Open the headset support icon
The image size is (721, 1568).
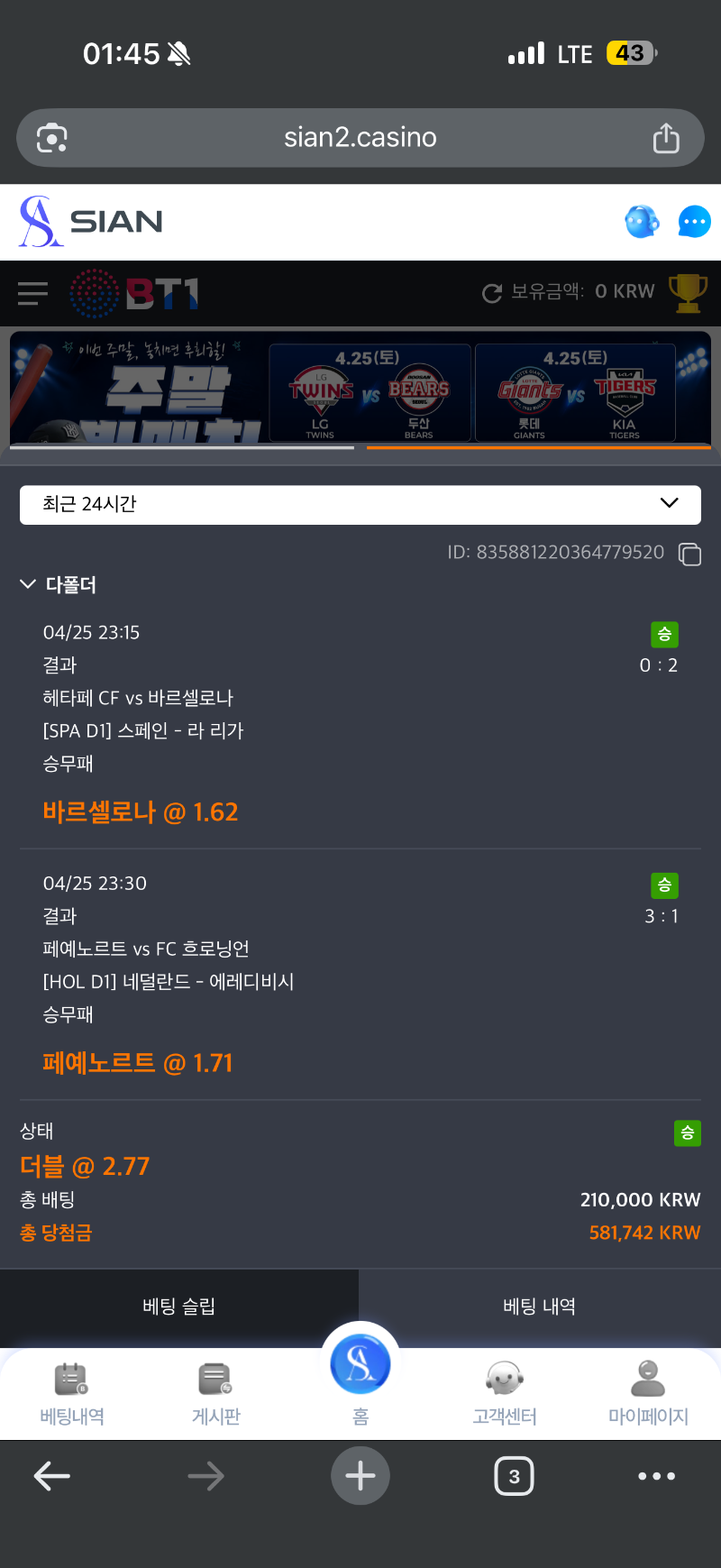pos(642,222)
